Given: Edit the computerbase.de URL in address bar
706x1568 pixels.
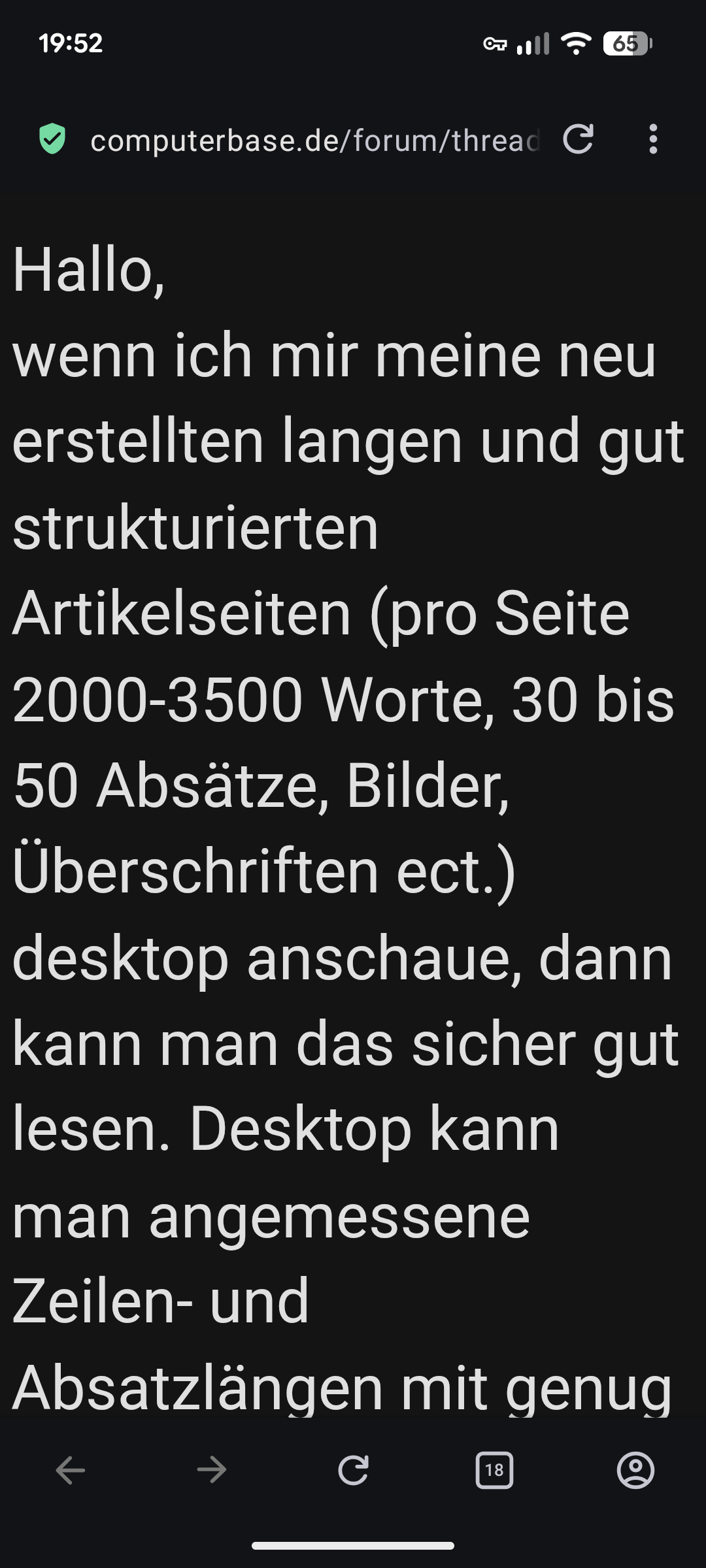Looking at the screenshot, I should pos(314,140).
